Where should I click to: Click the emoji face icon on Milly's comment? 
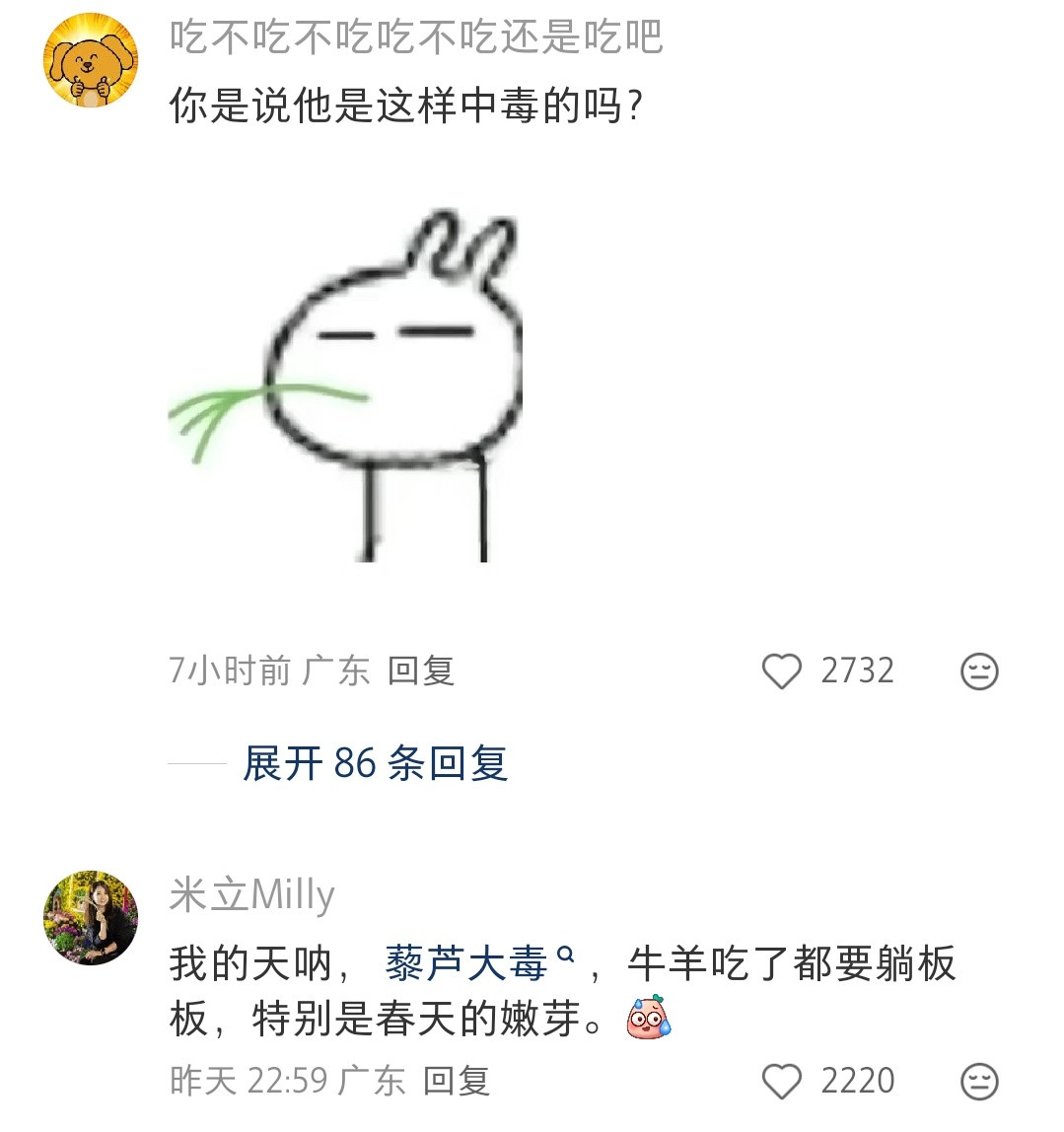pos(977,1082)
